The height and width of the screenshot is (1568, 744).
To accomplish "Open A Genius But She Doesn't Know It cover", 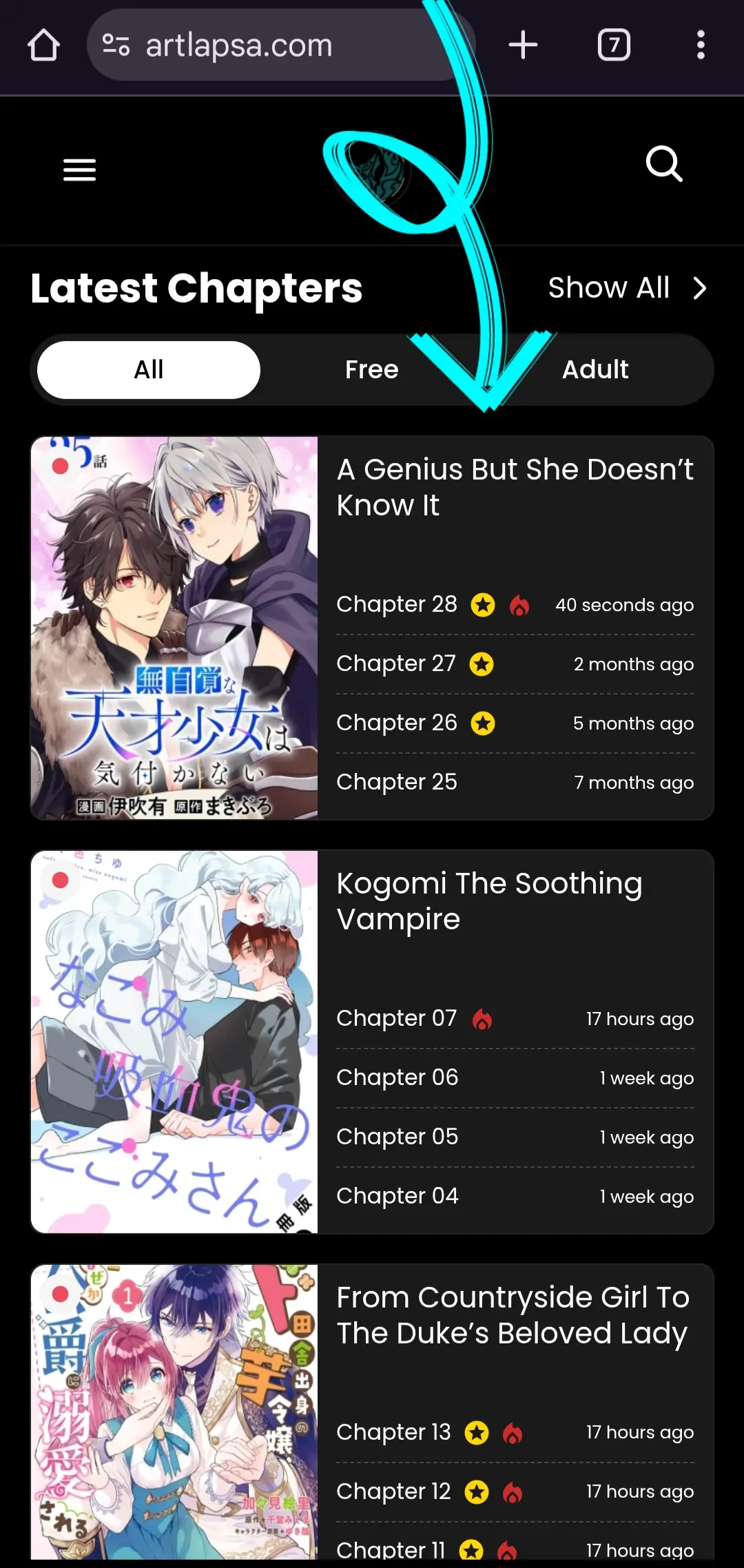I will (x=174, y=628).
